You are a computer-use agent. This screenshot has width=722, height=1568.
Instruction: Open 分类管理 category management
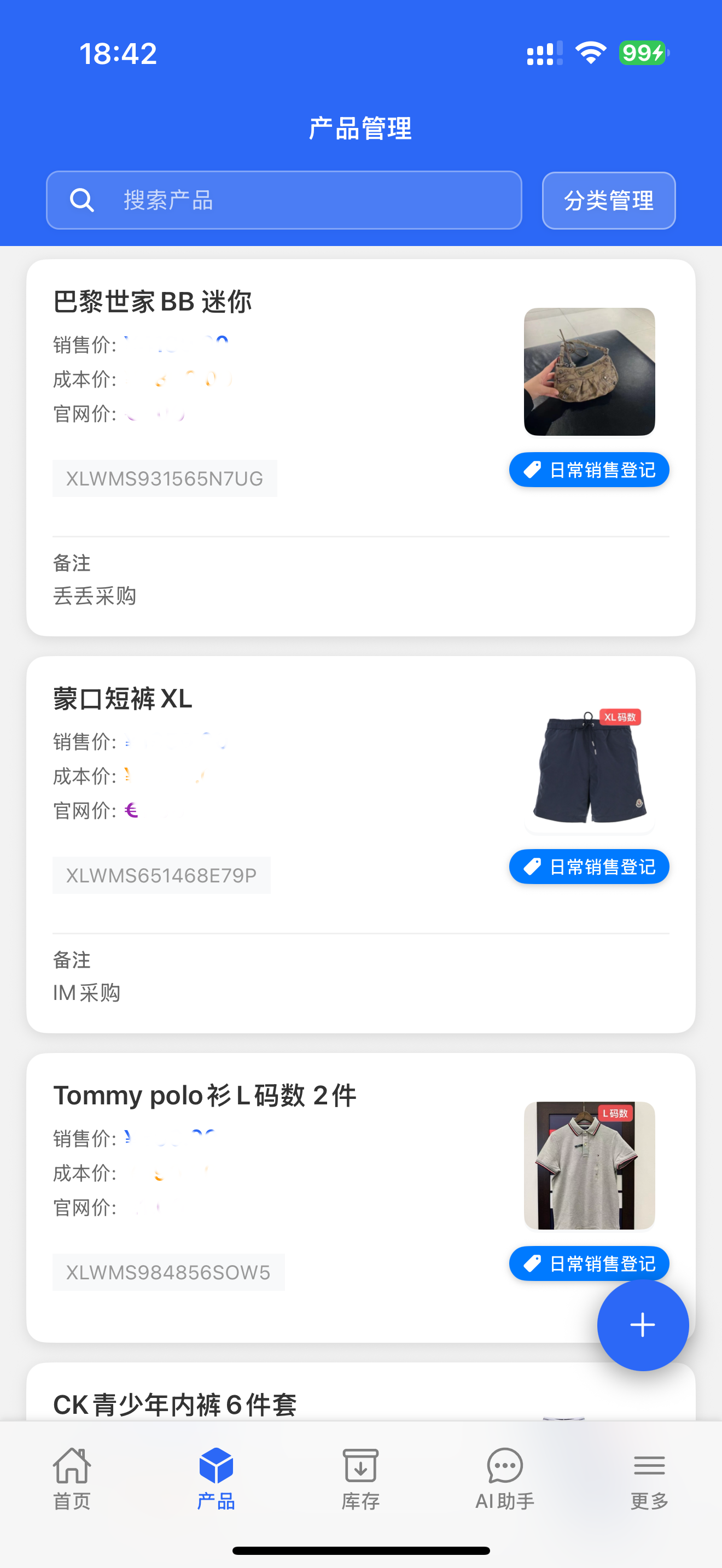coord(608,201)
